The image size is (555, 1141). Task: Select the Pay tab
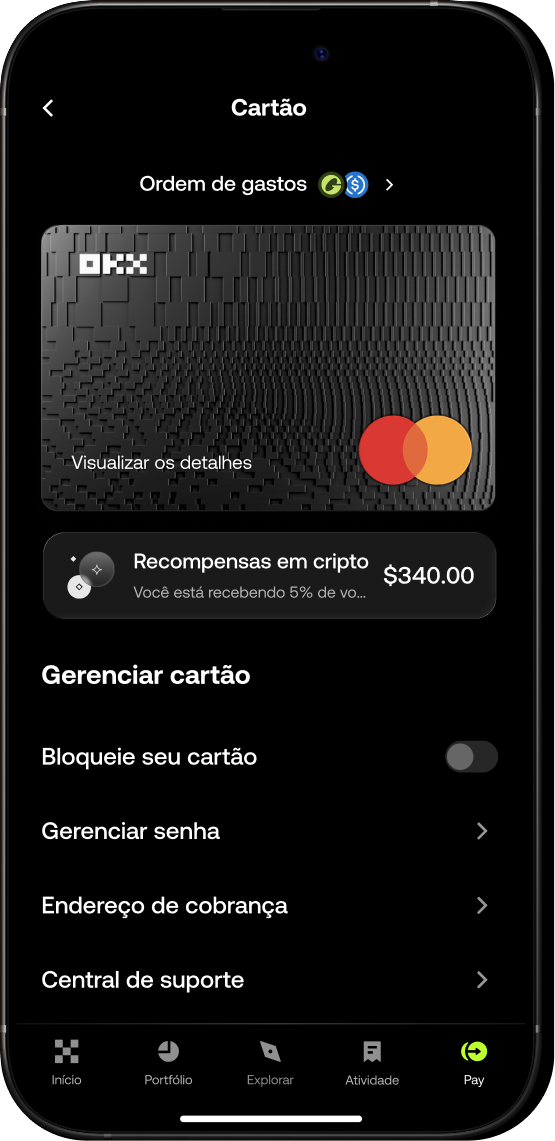click(x=474, y=1062)
